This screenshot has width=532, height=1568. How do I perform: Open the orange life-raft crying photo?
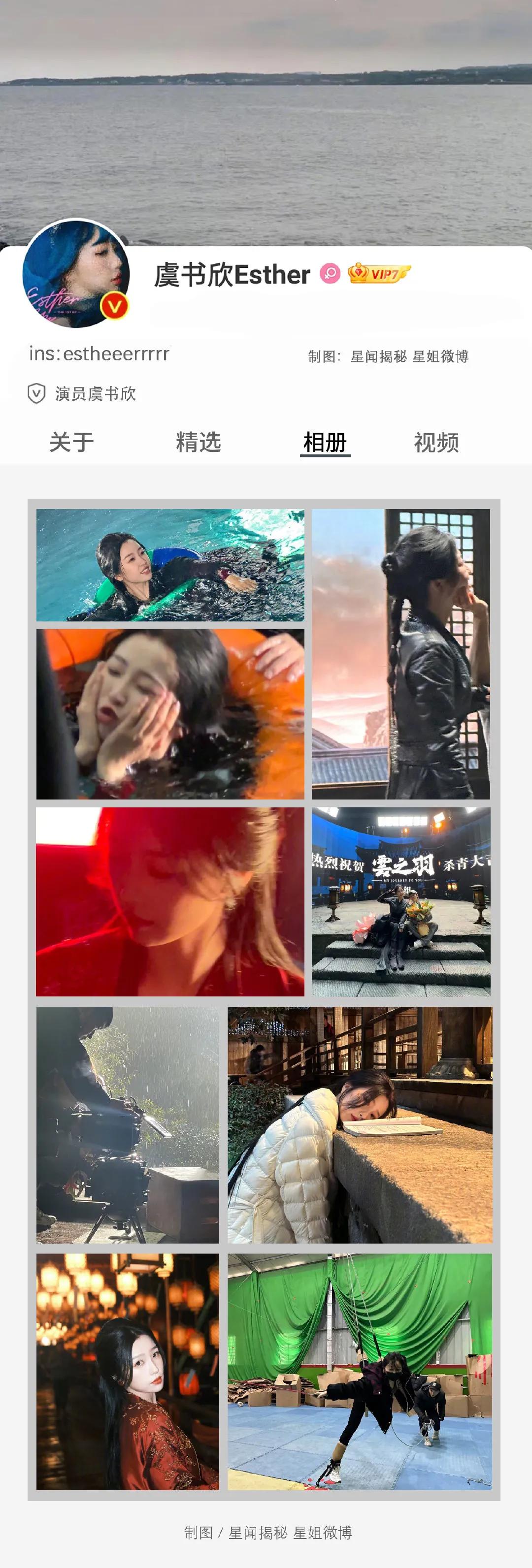(x=170, y=712)
